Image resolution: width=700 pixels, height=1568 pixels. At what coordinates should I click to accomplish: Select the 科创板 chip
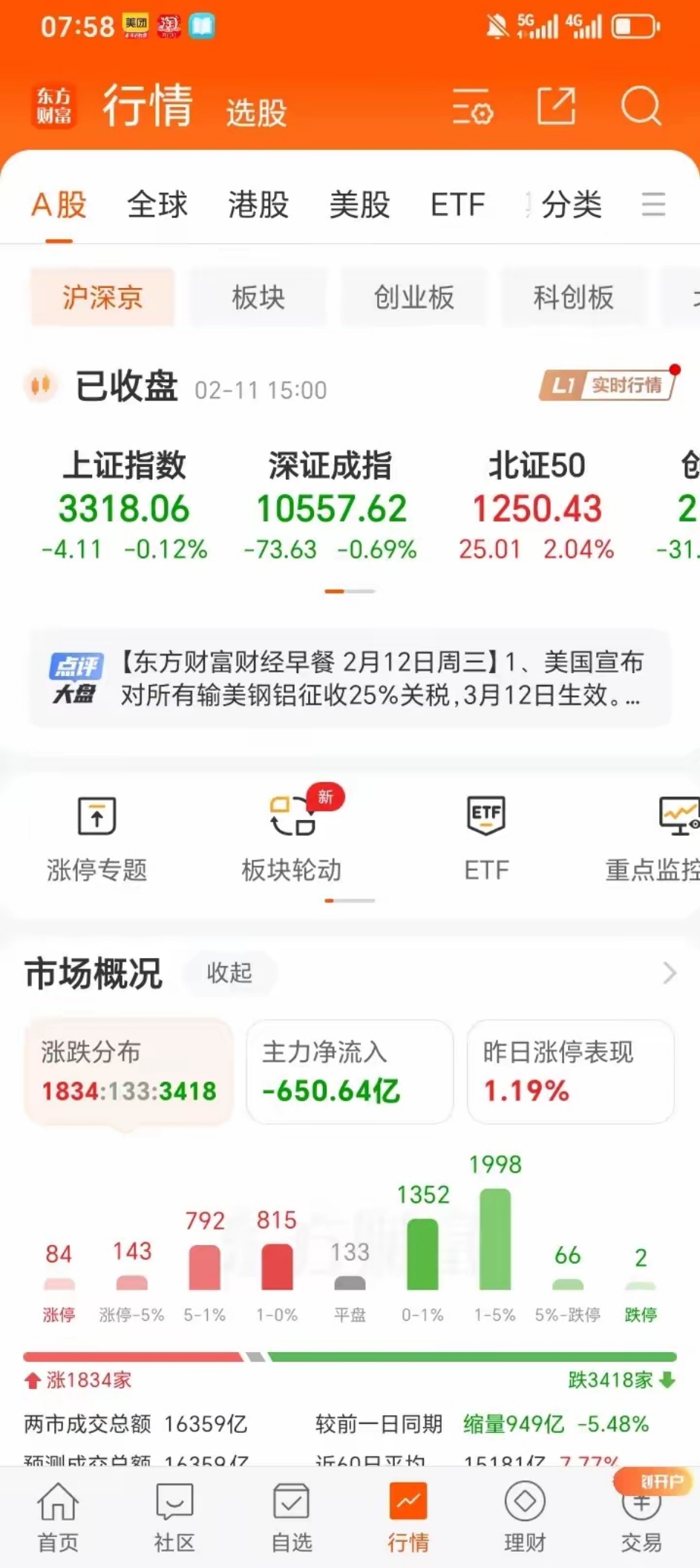tap(573, 298)
